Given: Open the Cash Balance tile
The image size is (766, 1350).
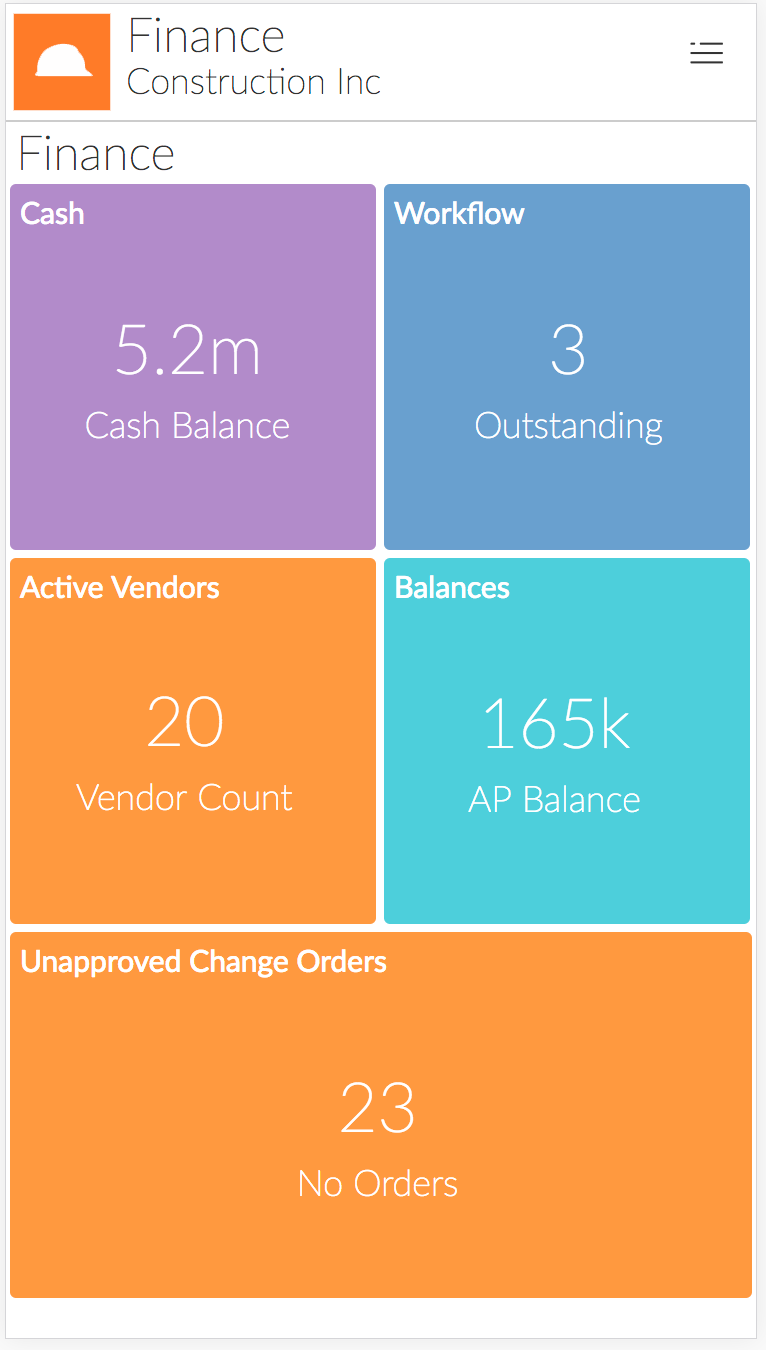Looking at the screenshot, I should pos(192,367).
